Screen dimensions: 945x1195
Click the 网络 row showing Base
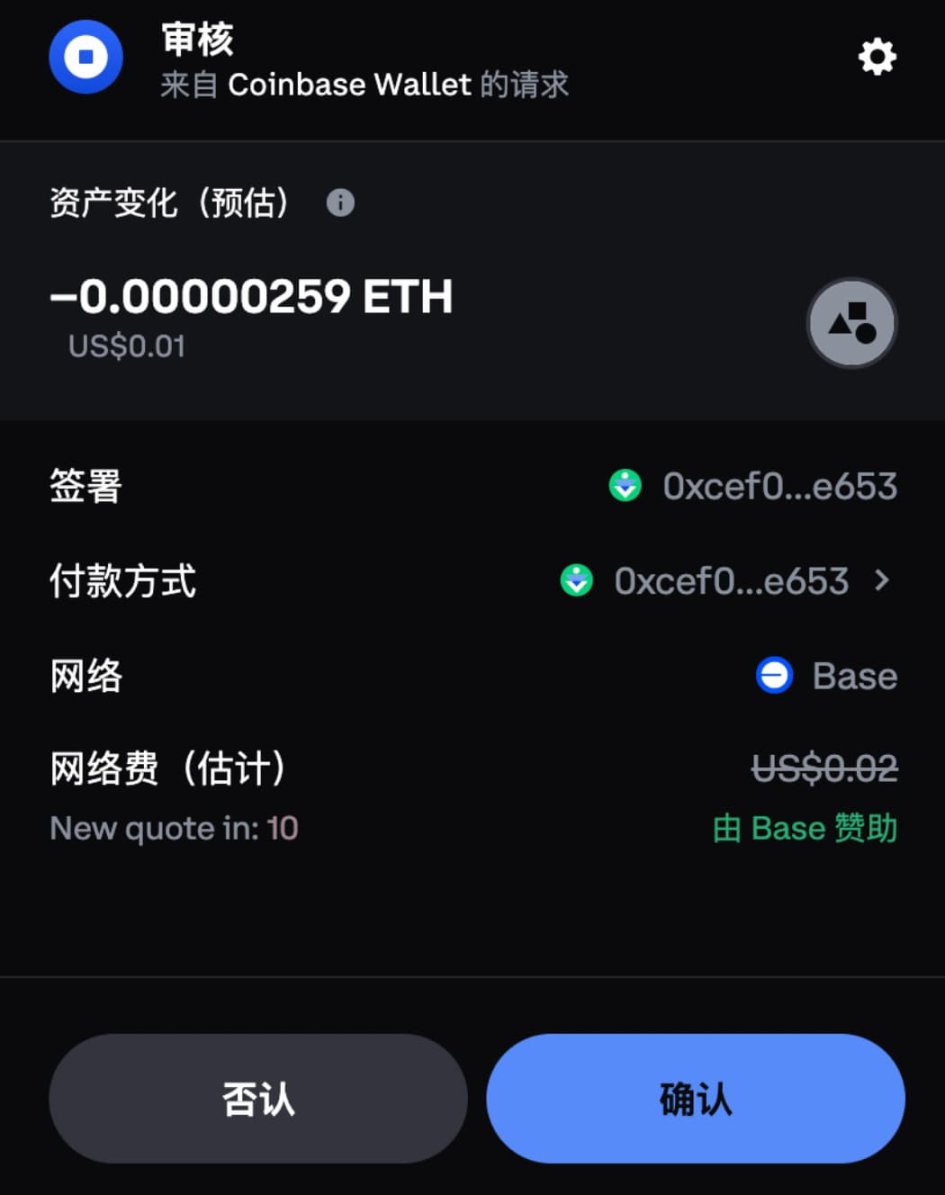(470, 675)
